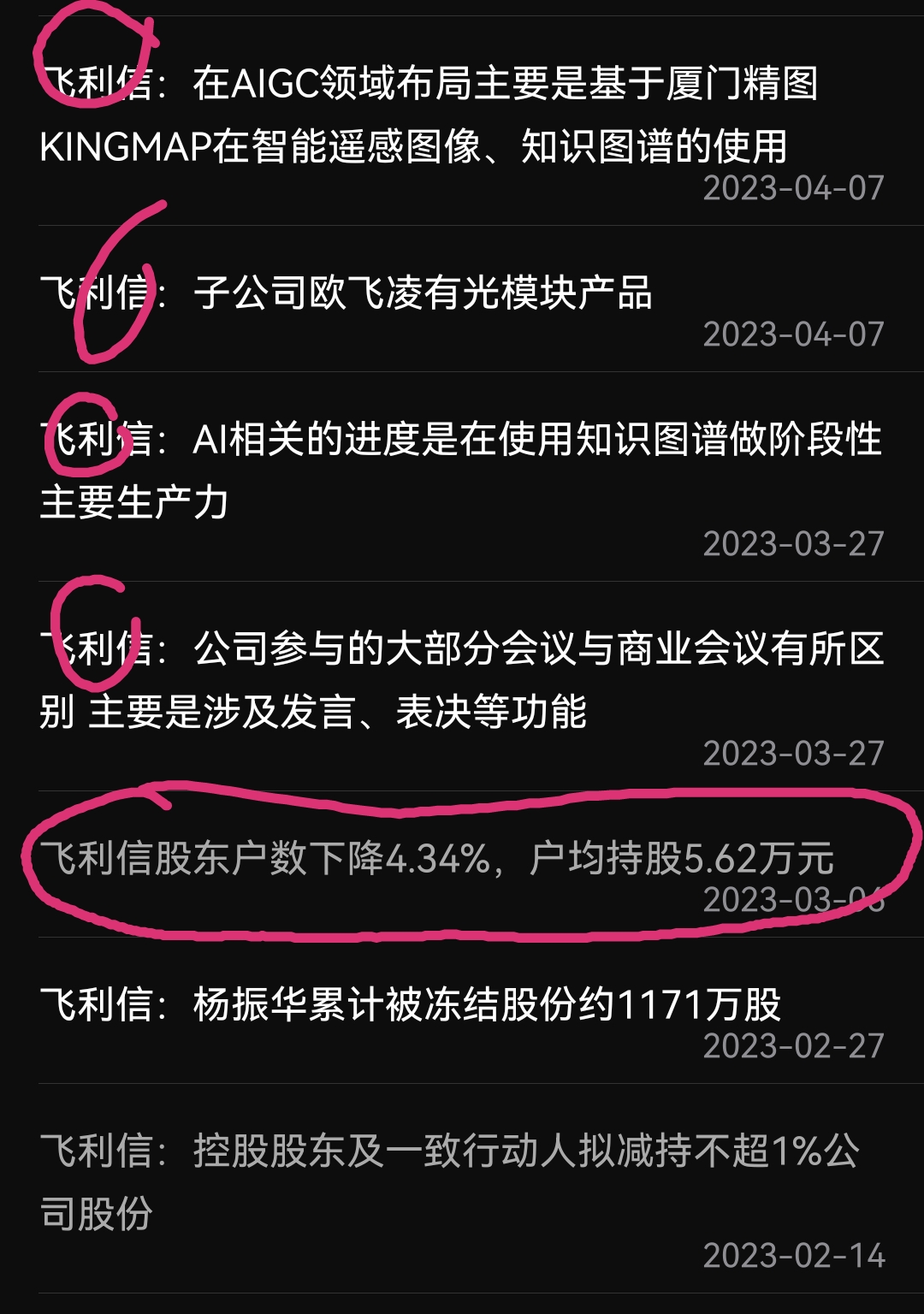Click the first 2023-03-27 date label
This screenshot has width=924, height=1314.
[791, 542]
